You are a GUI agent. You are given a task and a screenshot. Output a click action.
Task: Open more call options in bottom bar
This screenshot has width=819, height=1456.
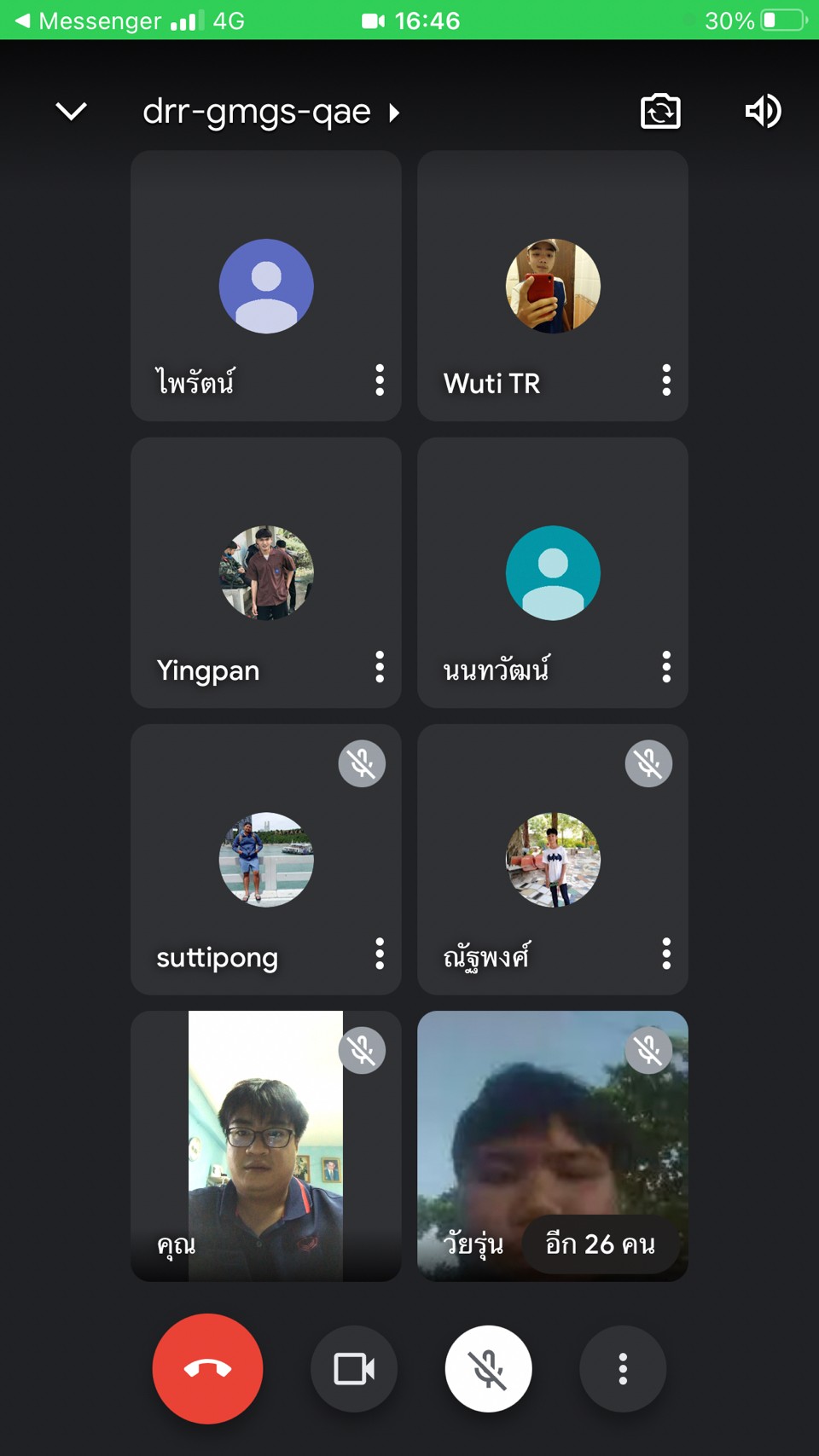pos(623,1368)
